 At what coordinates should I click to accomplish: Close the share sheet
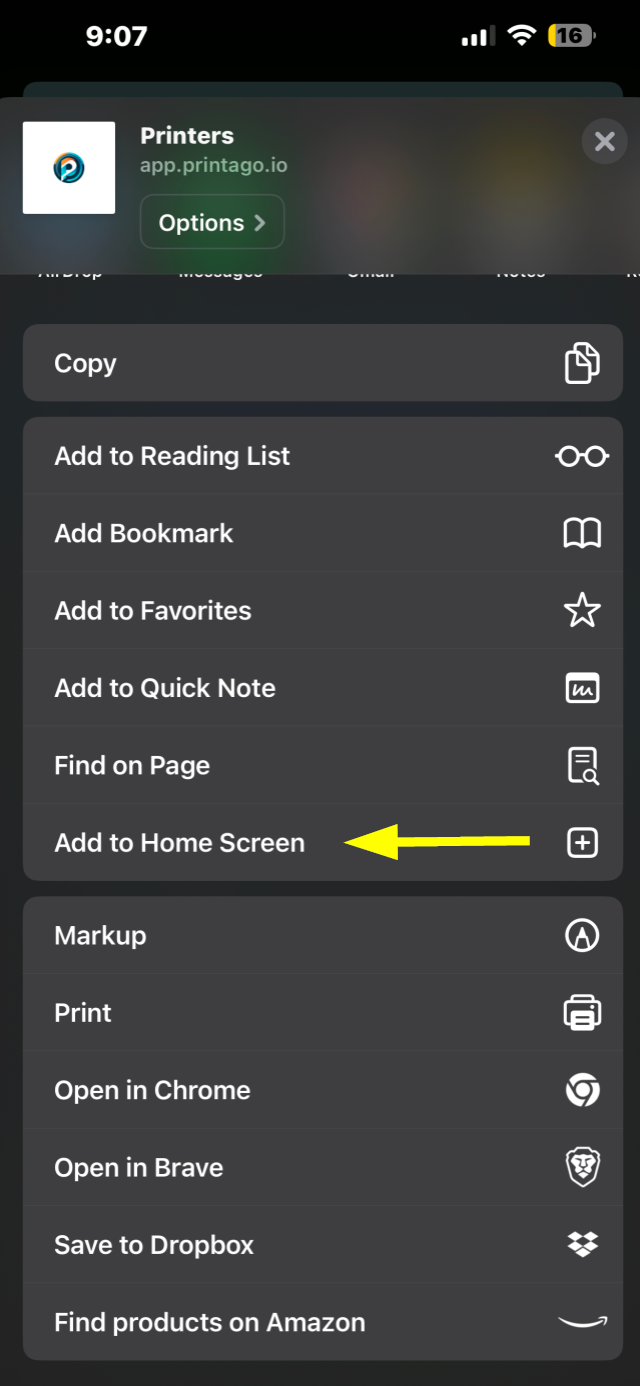tap(604, 142)
